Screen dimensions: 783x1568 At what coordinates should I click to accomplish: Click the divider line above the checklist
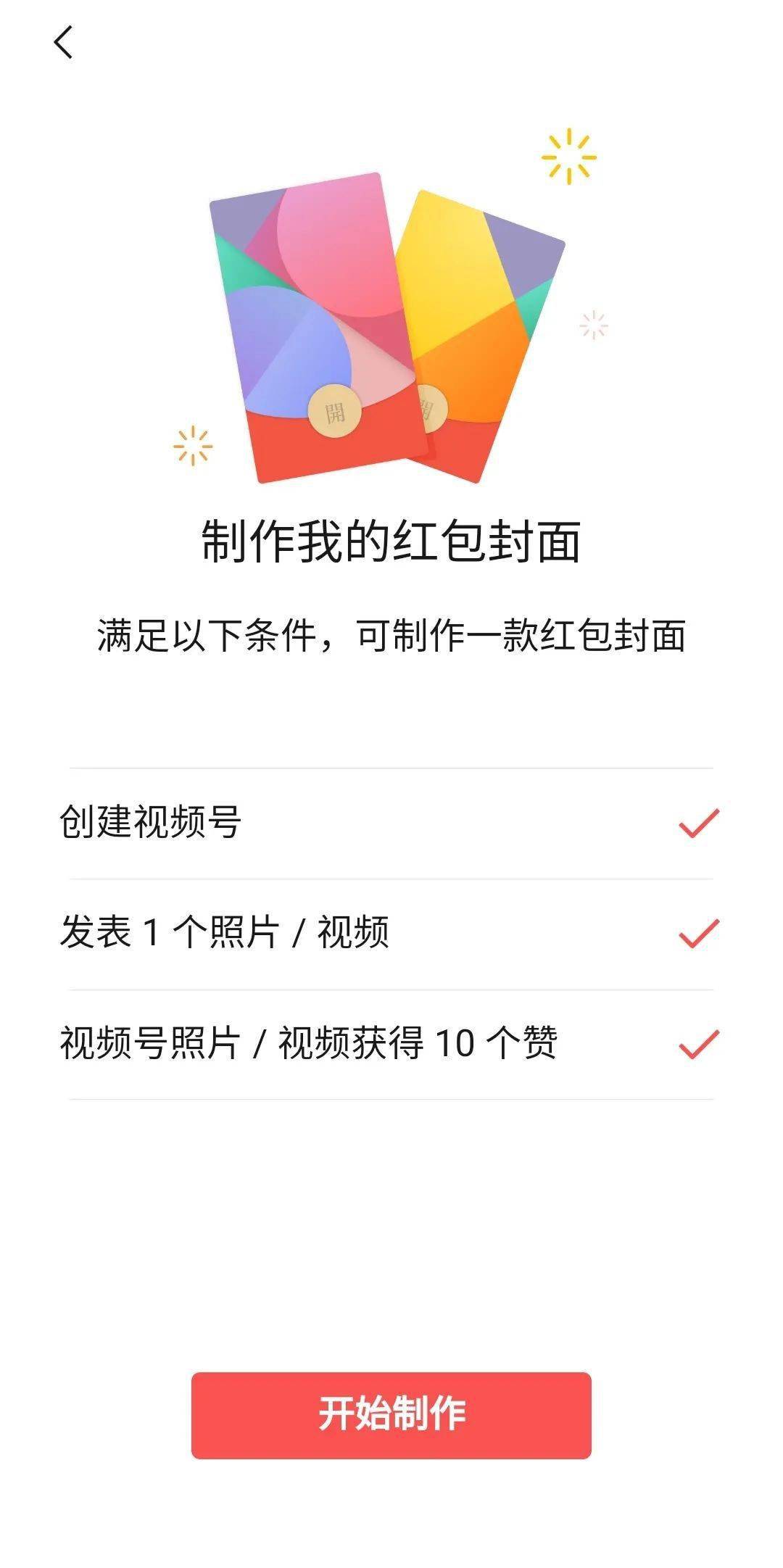coord(391,765)
